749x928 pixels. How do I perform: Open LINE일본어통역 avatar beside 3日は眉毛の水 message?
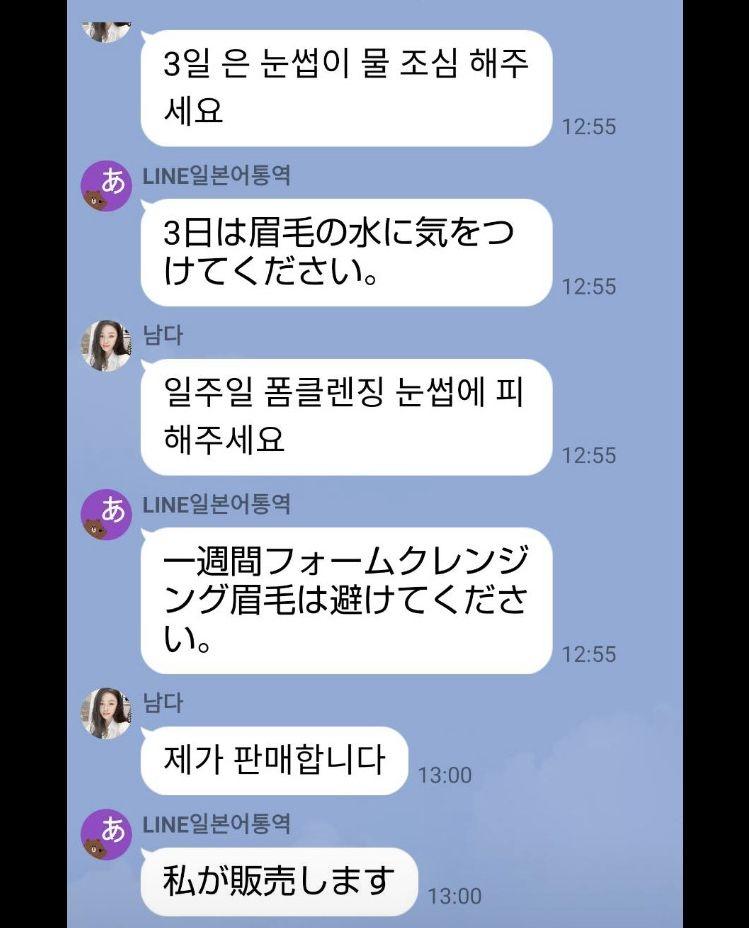coord(106,185)
